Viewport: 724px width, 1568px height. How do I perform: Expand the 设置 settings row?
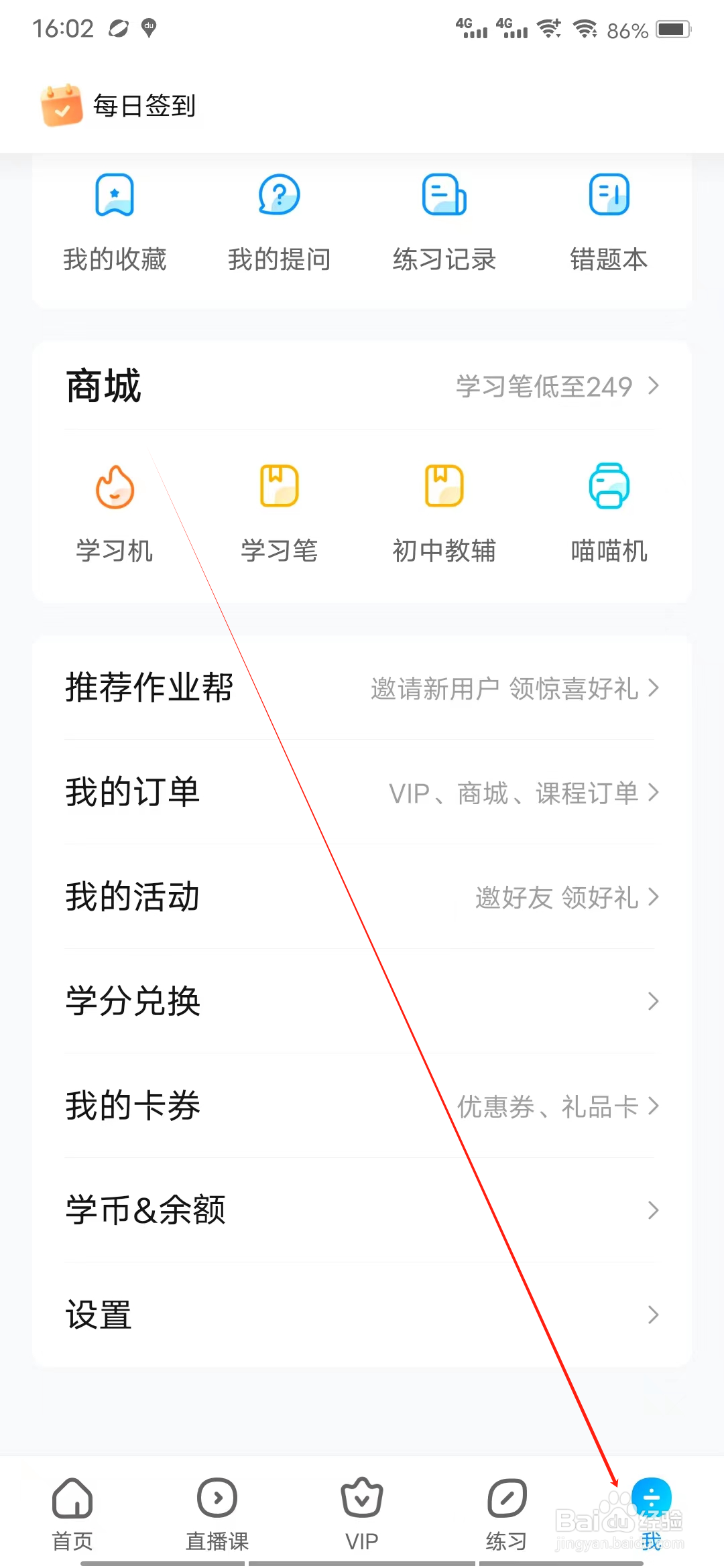[x=362, y=1315]
